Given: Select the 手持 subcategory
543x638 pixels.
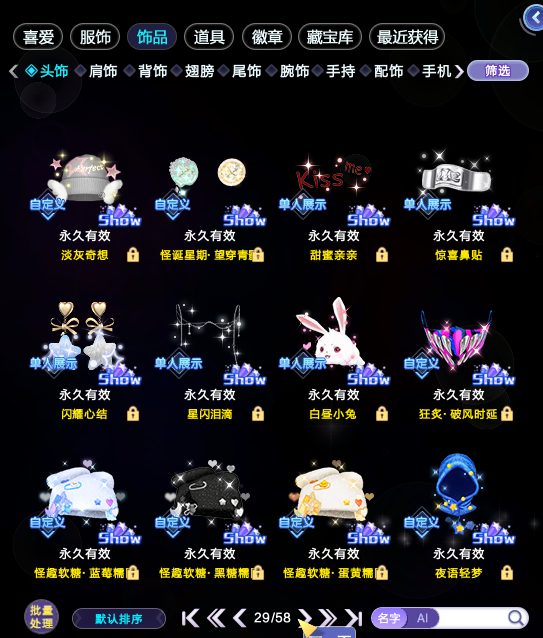Looking at the screenshot, I should pos(341,71).
